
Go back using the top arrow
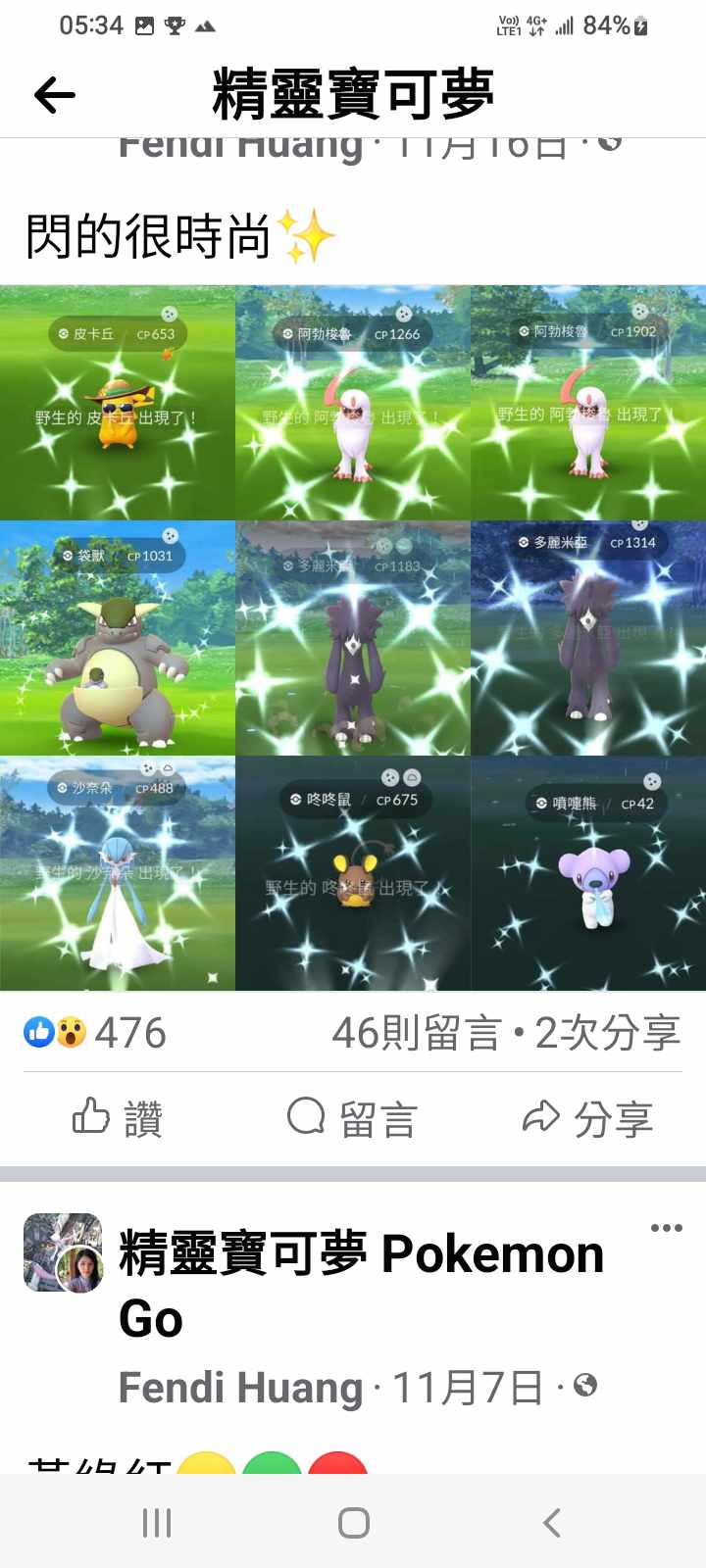coord(55,95)
